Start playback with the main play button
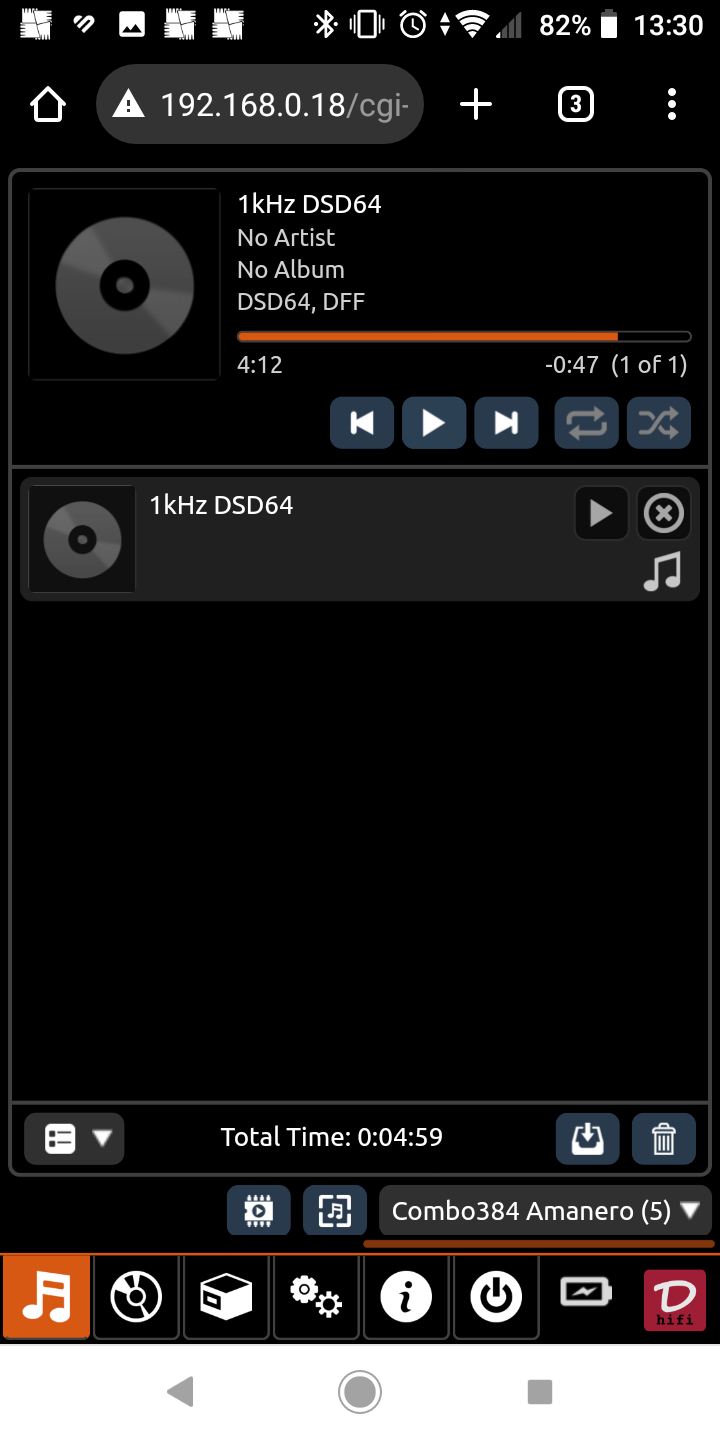This screenshot has width=720, height=1440. (x=434, y=423)
